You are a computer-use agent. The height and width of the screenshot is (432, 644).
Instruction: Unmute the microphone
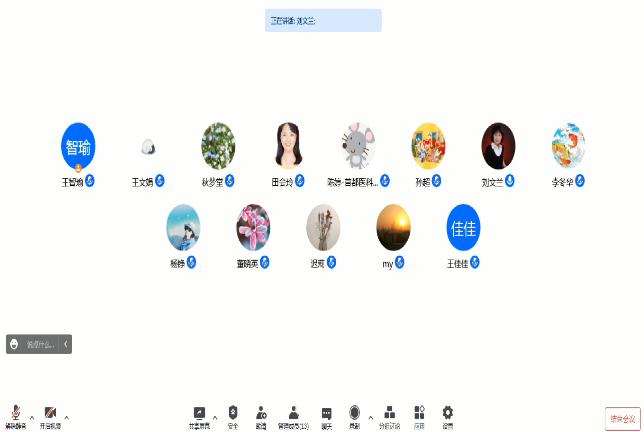(x=15, y=414)
